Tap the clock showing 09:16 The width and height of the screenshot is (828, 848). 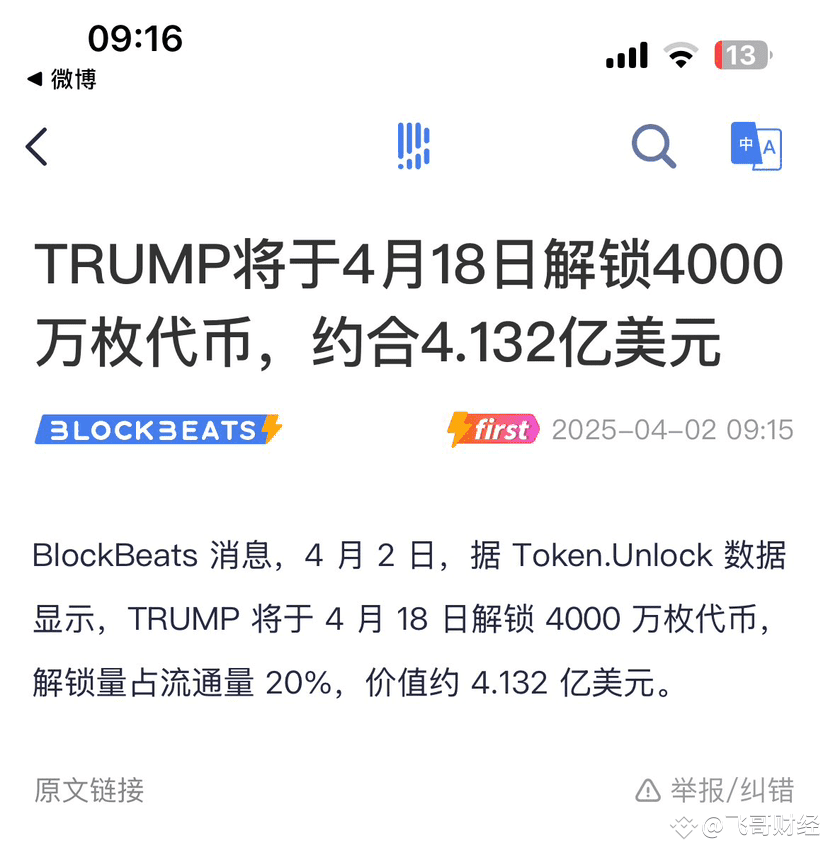point(138,38)
